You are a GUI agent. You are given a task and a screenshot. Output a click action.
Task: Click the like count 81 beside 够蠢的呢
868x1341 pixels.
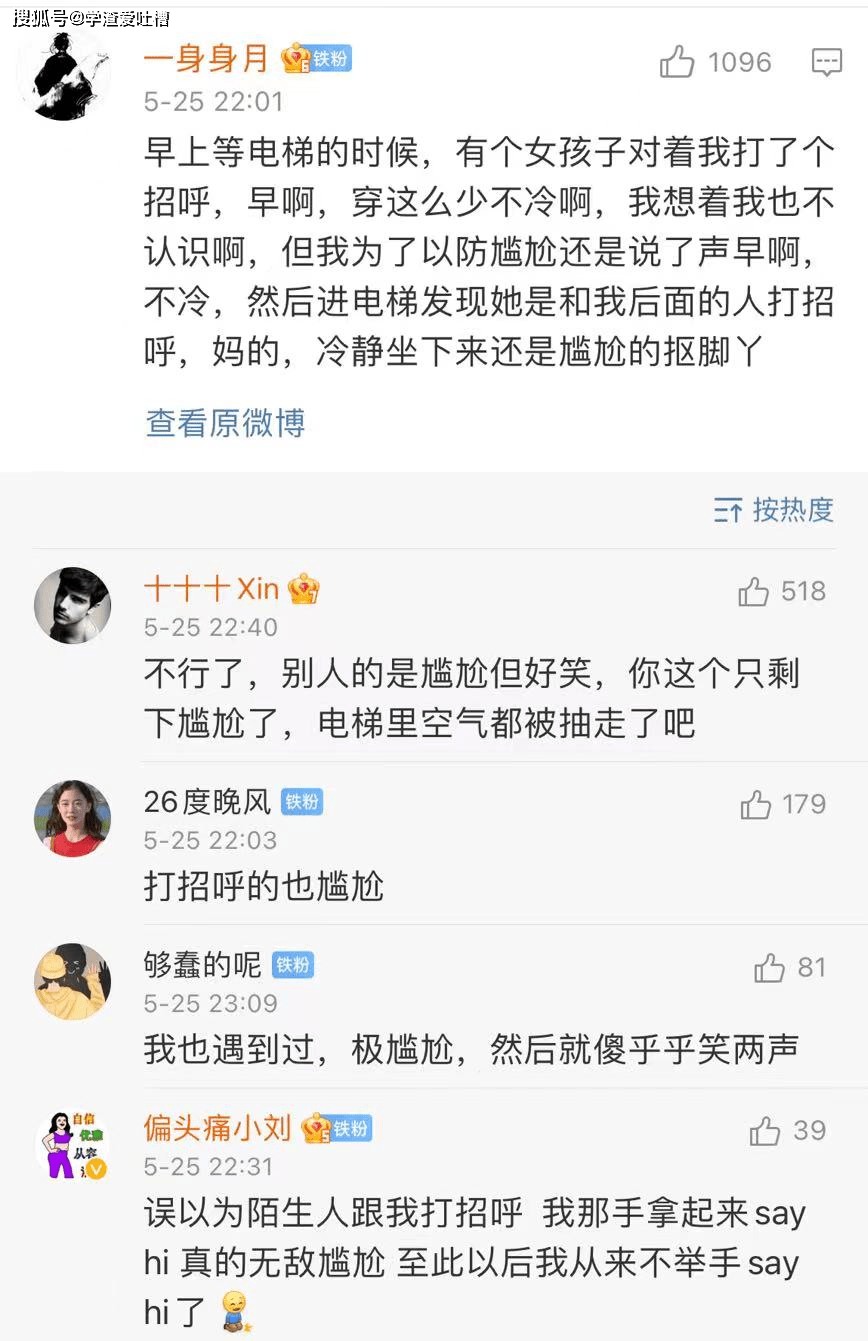coord(811,966)
